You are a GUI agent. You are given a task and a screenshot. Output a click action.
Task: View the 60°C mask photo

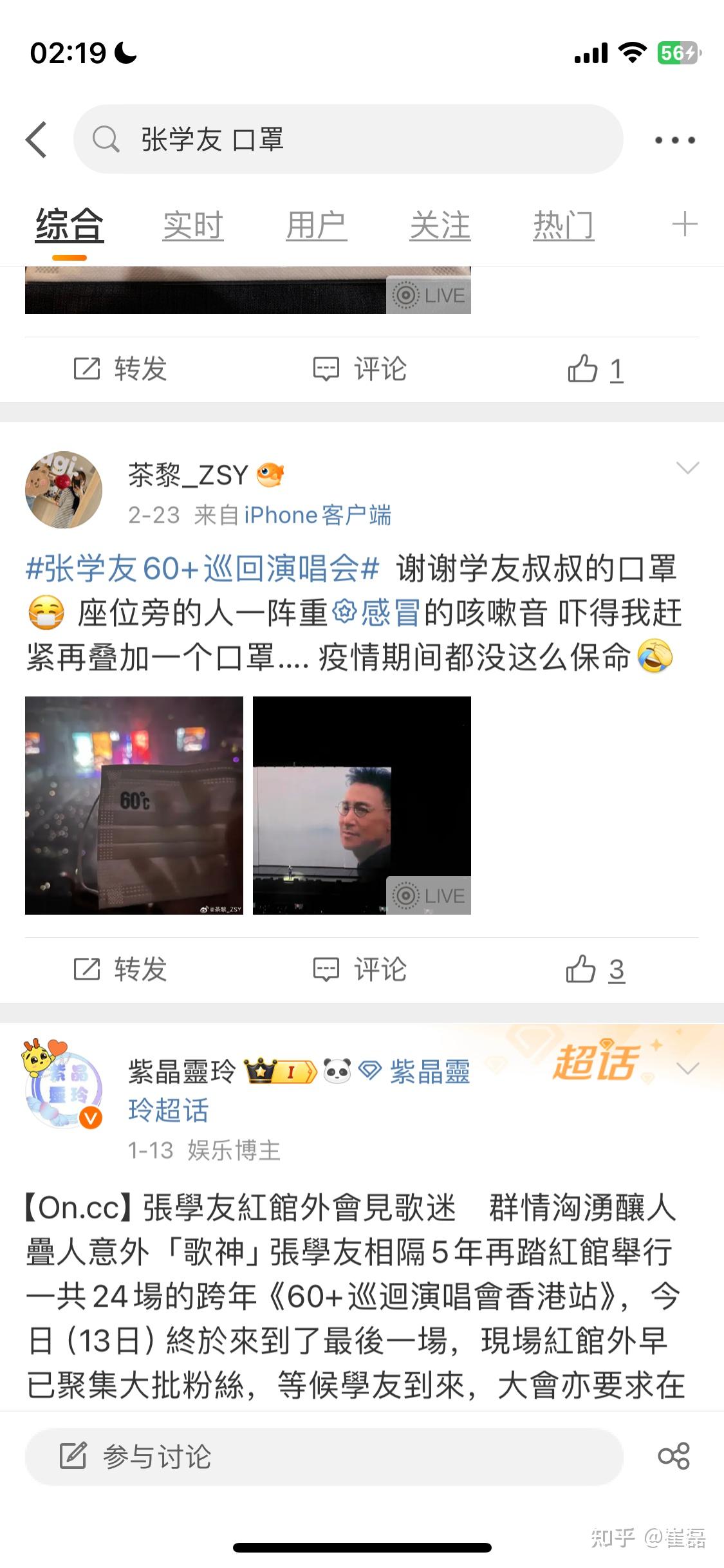(x=134, y=805)
